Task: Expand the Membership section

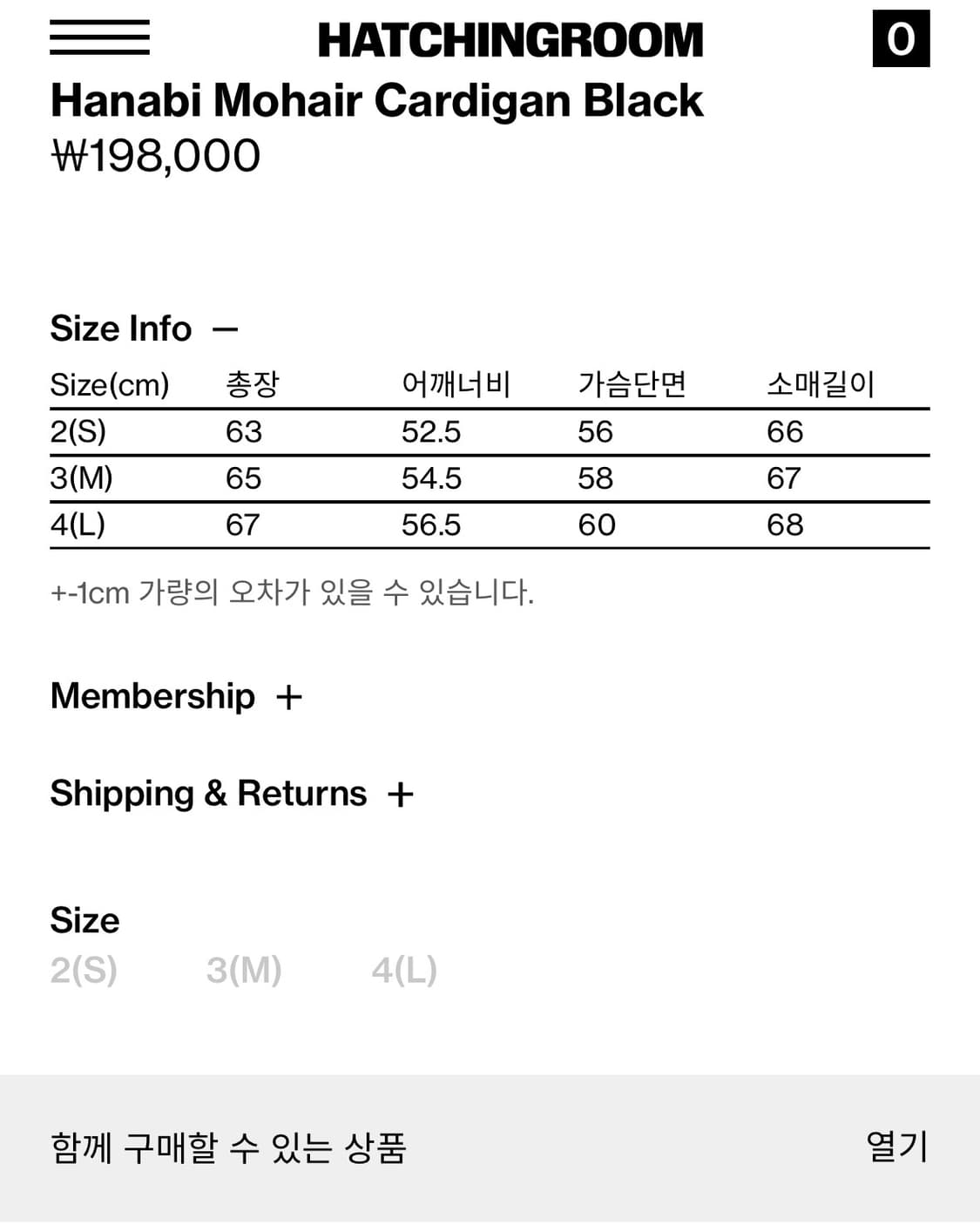Action: [290, 696]
